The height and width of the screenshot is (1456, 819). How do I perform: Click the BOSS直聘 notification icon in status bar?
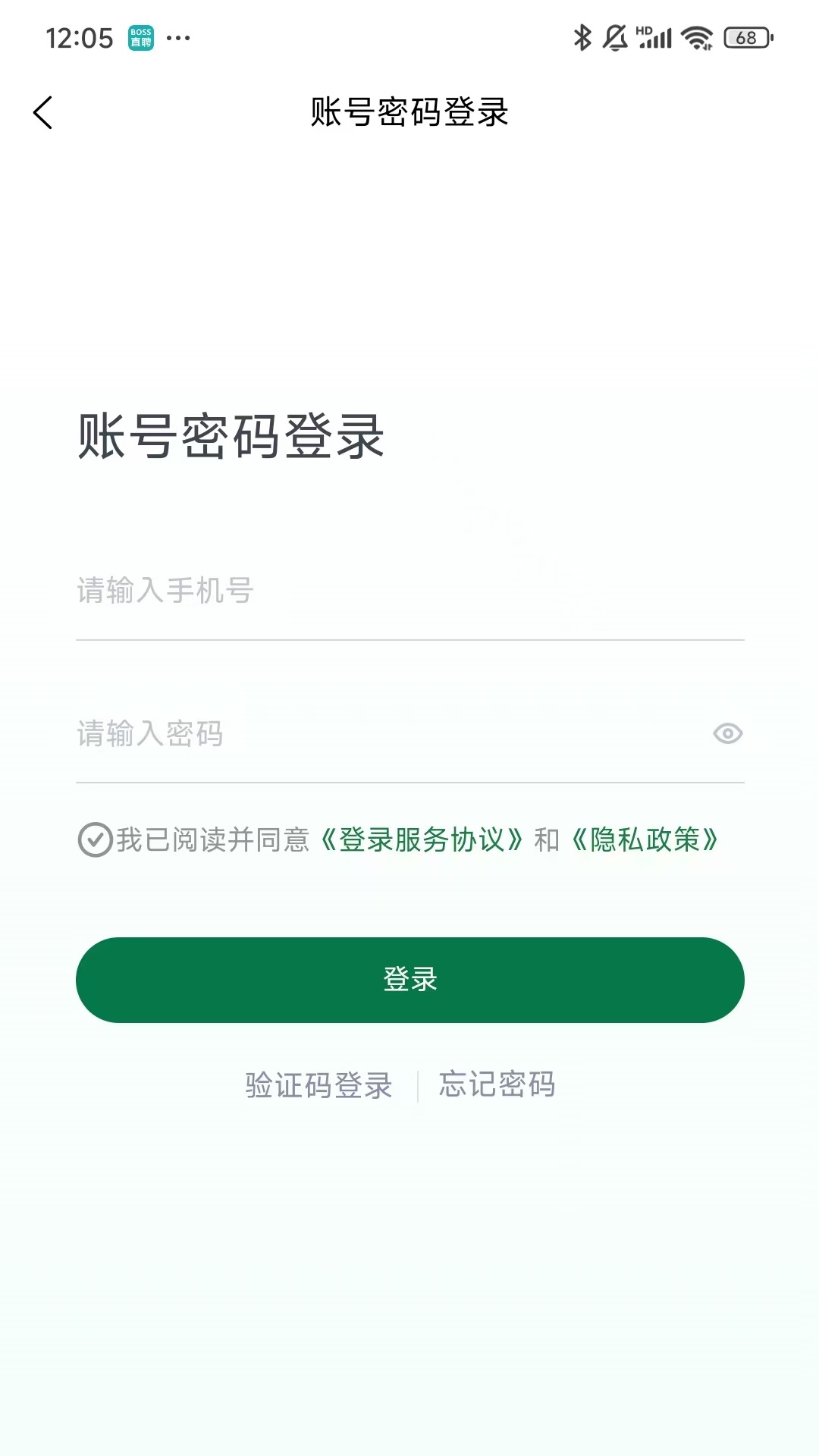click(140, 35)
